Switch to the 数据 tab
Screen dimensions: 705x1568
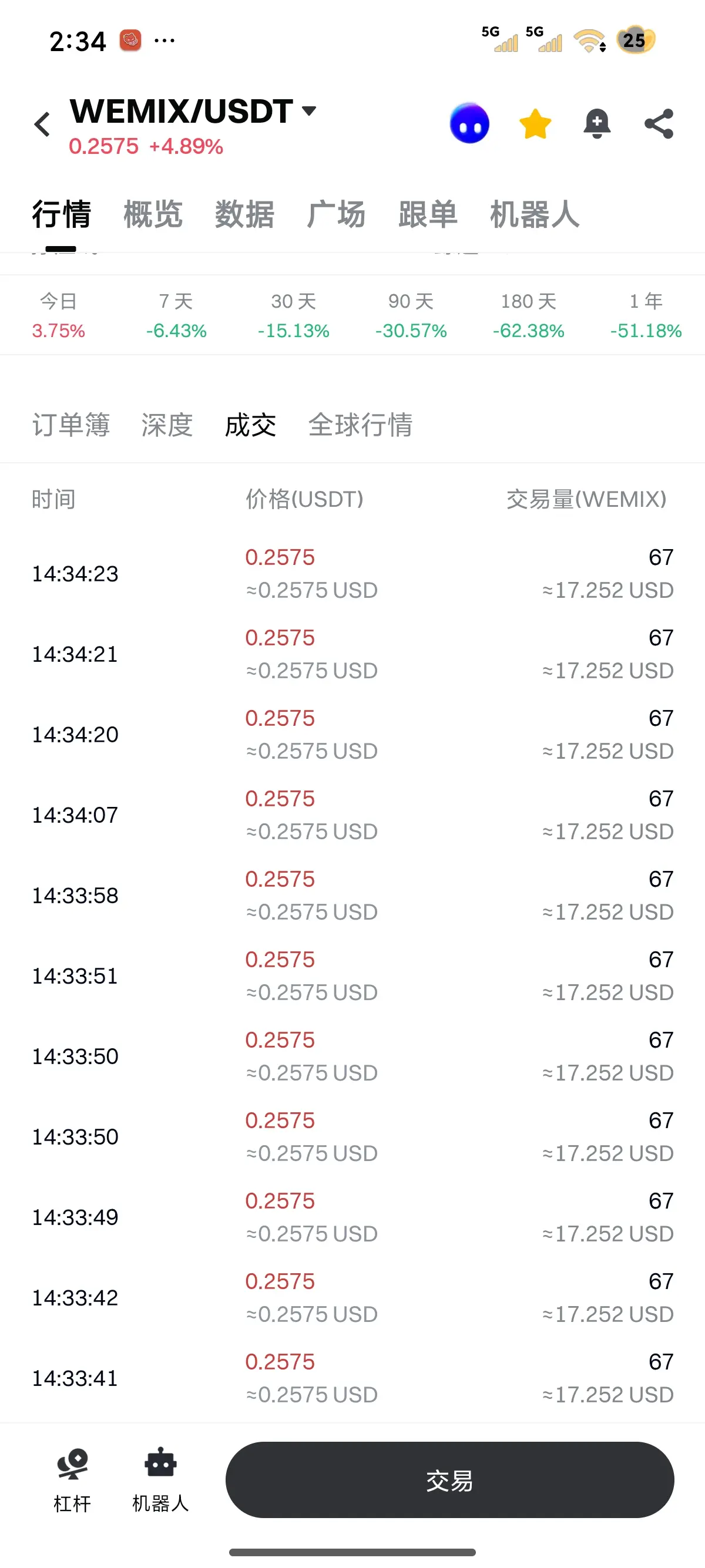pyautogui.click(x=244, y=214)
